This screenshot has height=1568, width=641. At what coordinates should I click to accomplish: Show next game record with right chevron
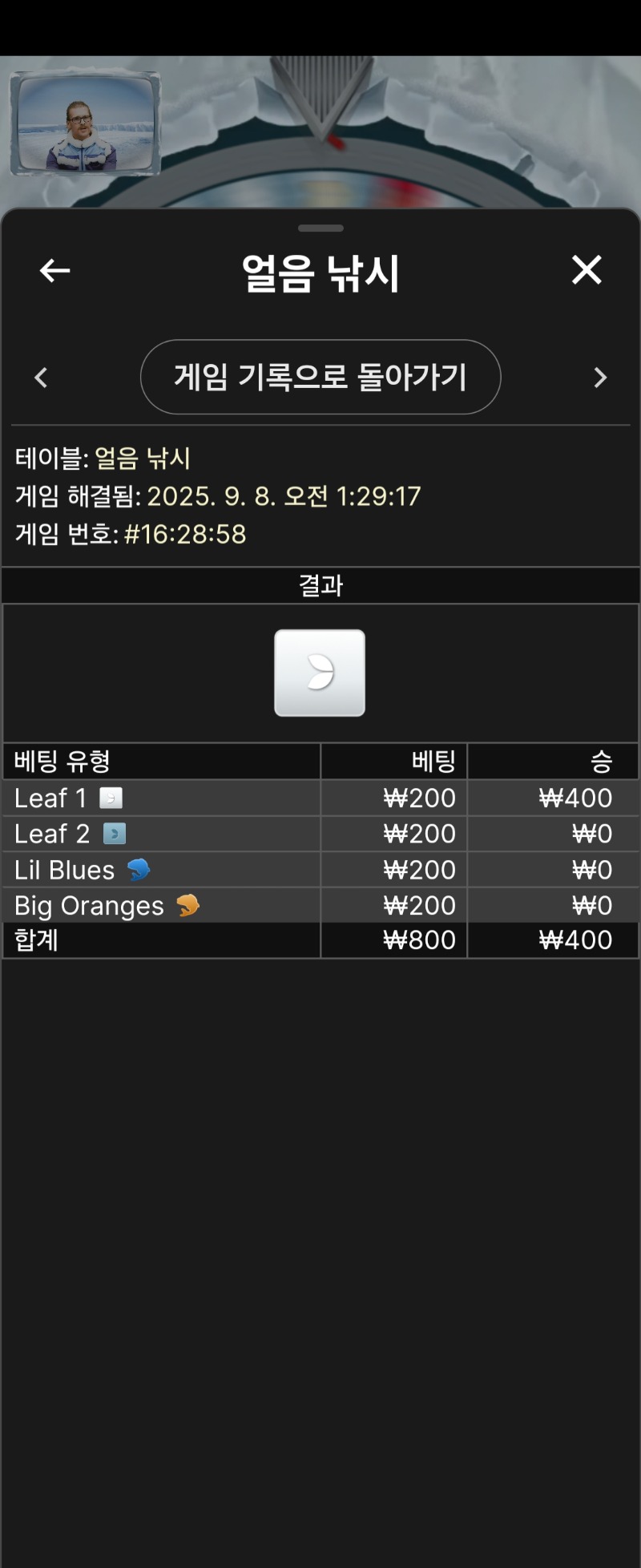[599, 378]
